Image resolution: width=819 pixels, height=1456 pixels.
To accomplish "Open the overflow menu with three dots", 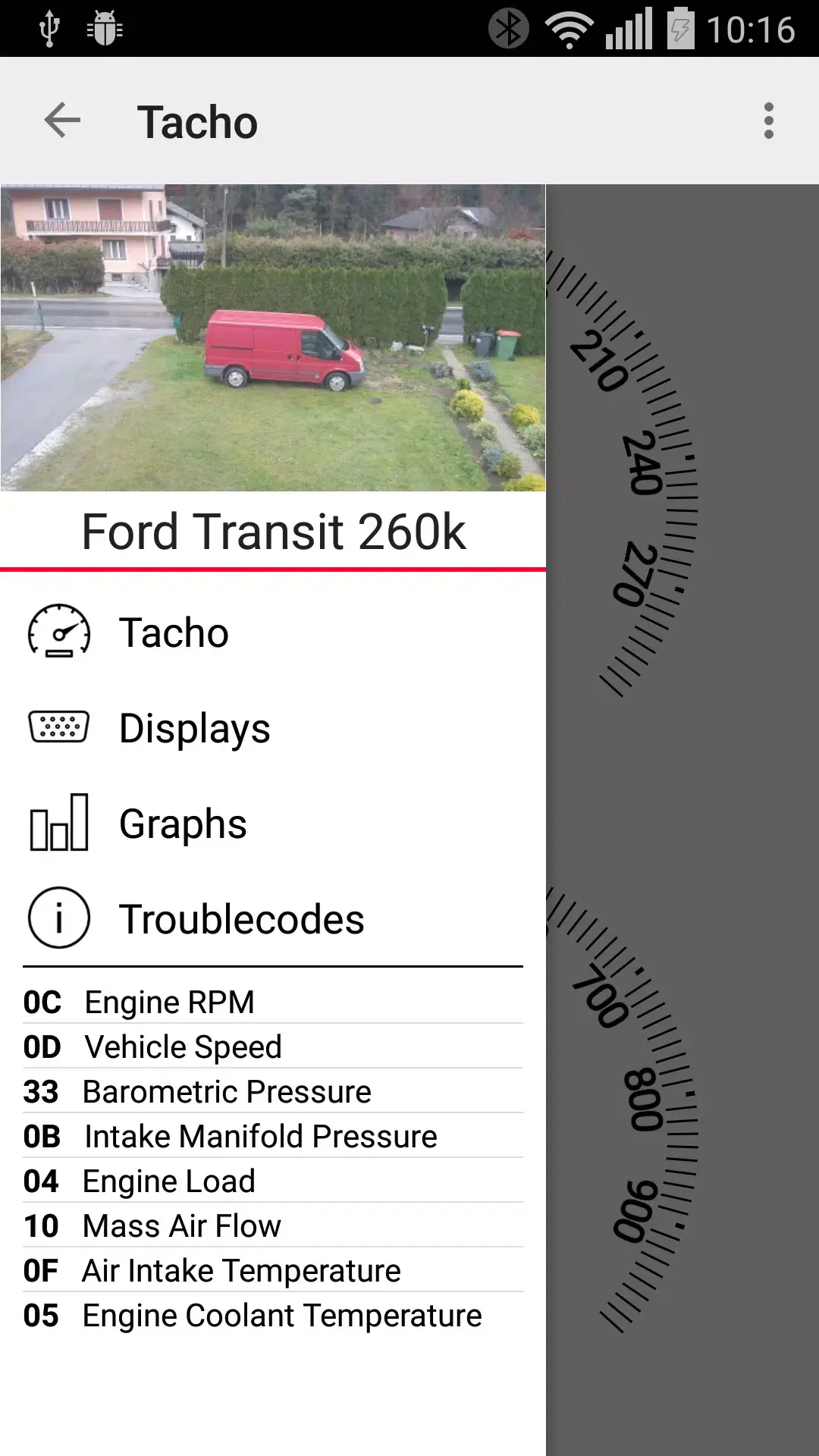I will (x=768, y=120).
